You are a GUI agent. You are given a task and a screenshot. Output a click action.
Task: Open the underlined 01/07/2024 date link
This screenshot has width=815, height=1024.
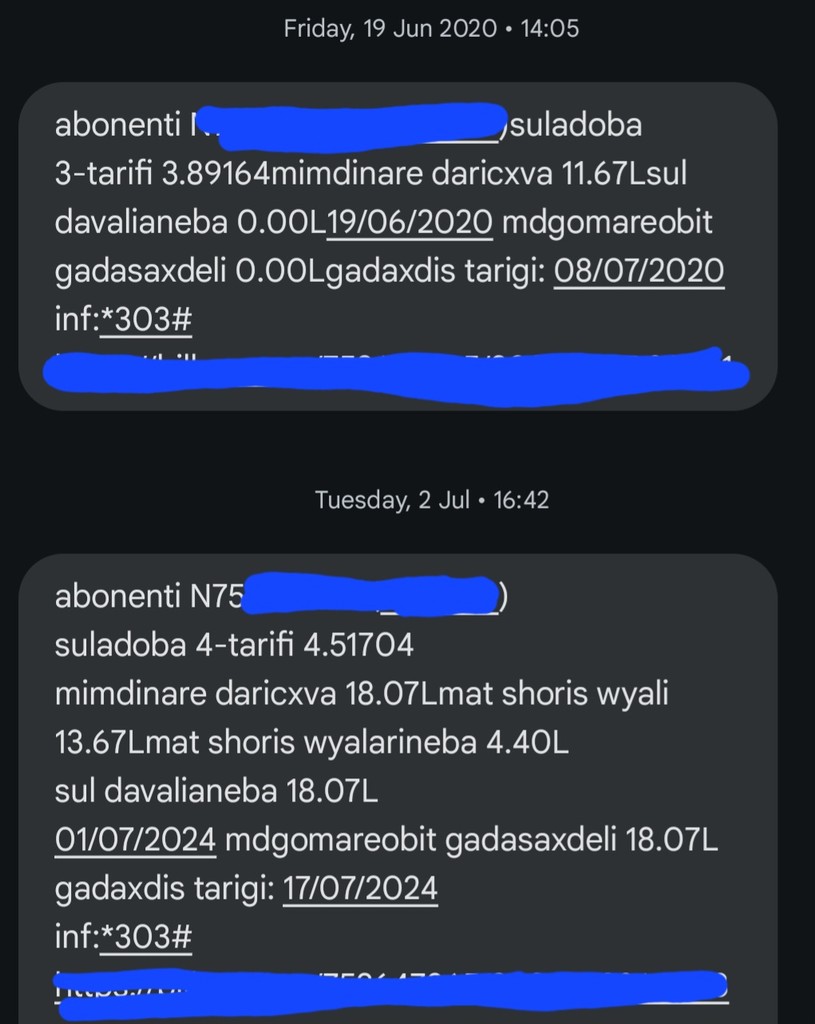coord(134,838)
